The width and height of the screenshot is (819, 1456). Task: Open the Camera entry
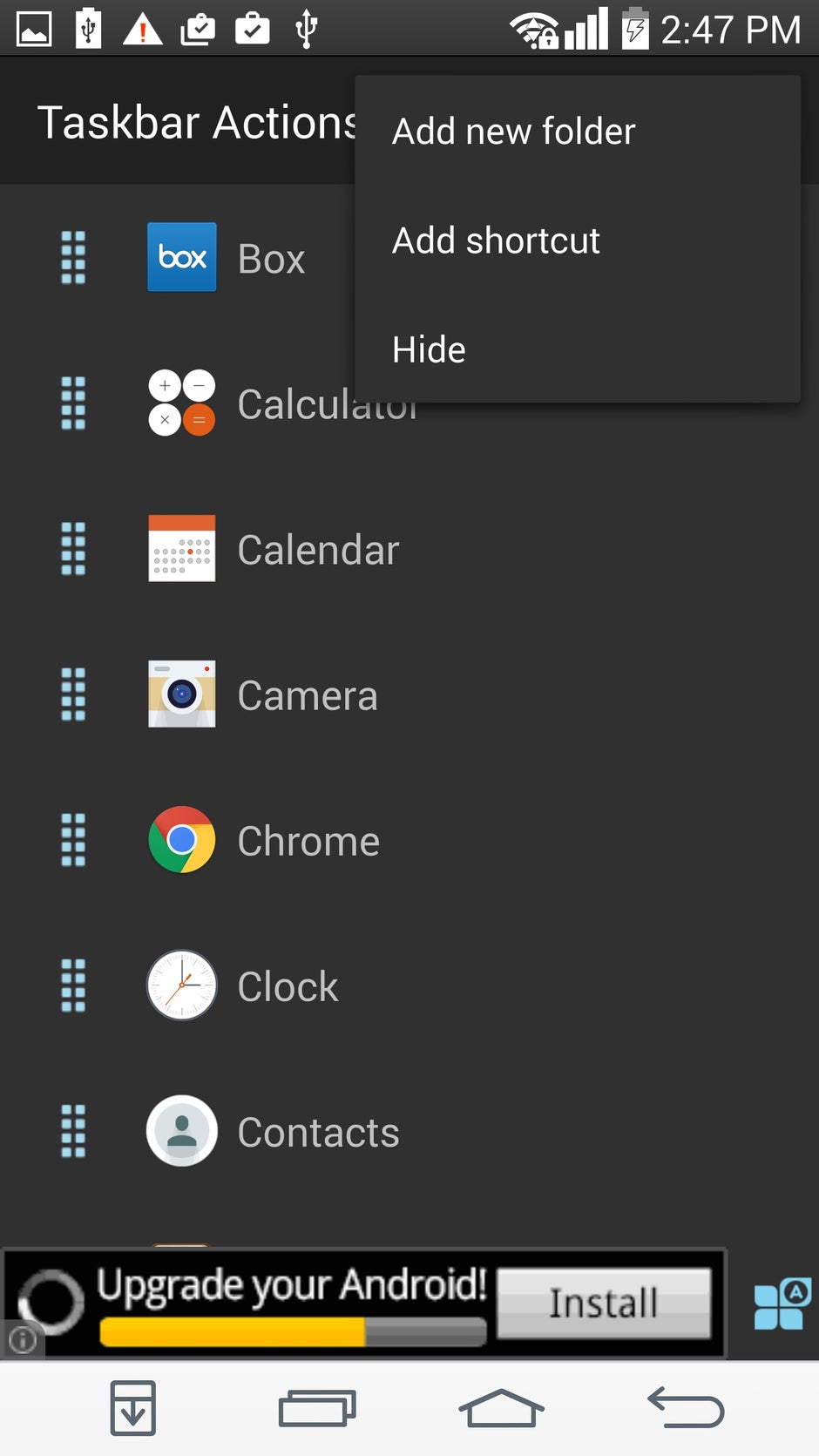coord(307,695)
